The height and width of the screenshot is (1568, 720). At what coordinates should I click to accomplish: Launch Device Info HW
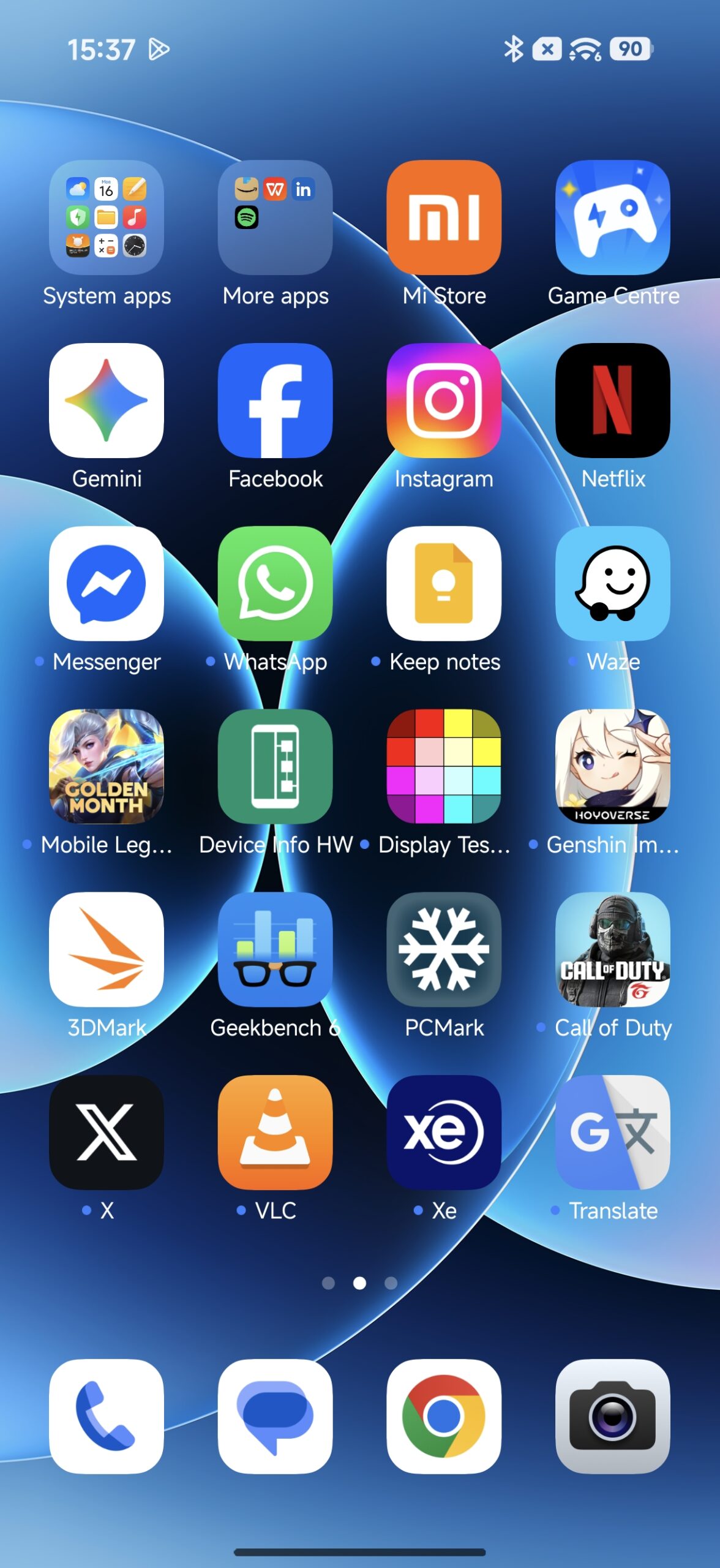pyautogui.click(x=275, y=766)
